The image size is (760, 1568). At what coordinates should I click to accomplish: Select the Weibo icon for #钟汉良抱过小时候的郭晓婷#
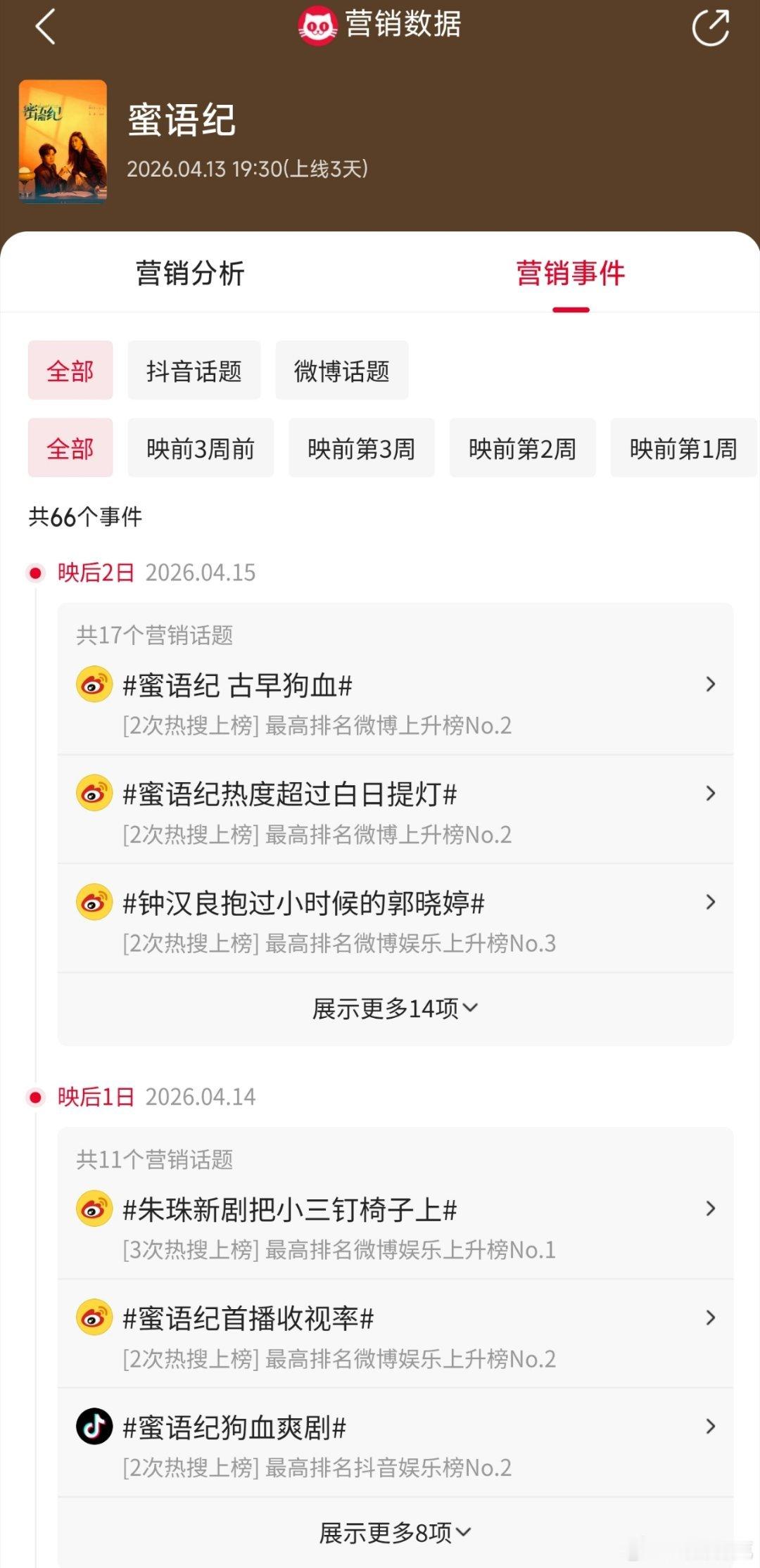[94, 903]
